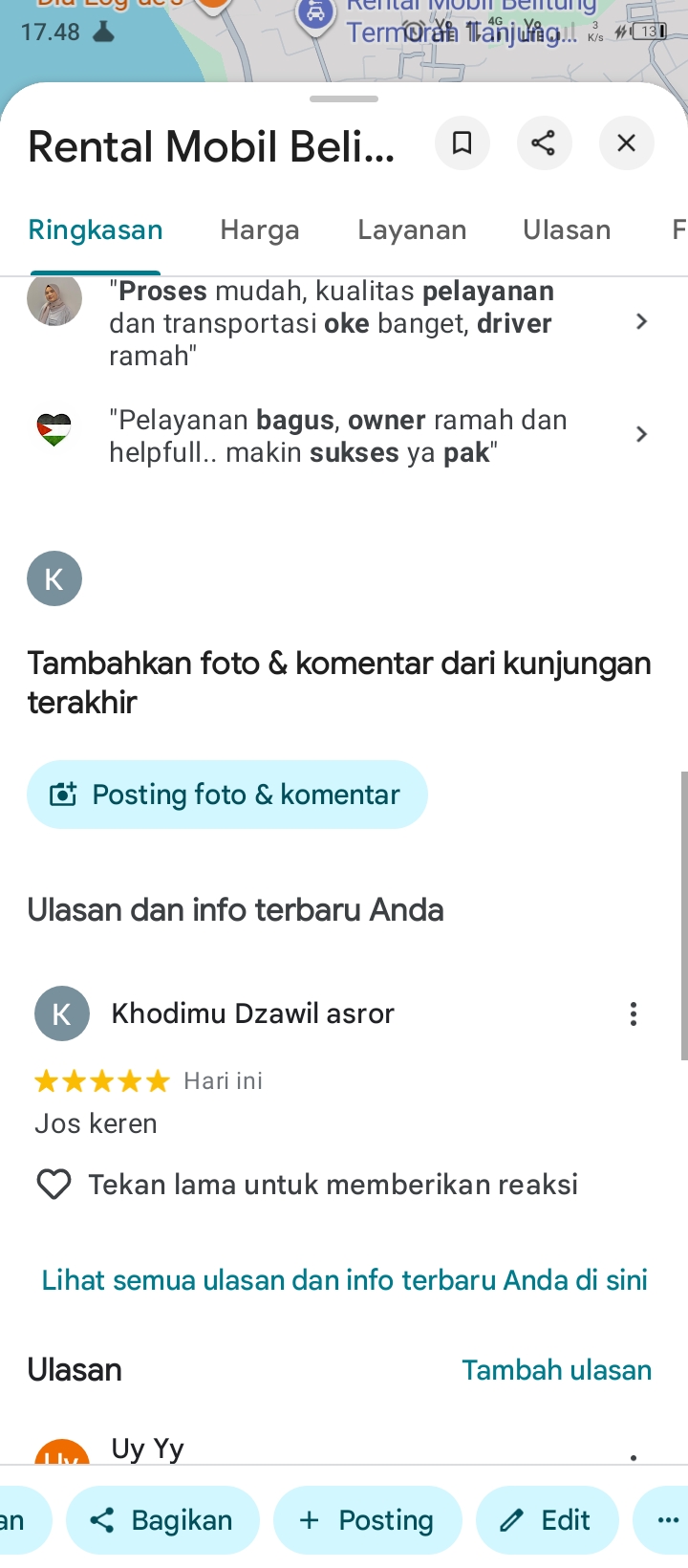Tap Posting foto & komentar button
688x1568 pixels.
(227, 795)
